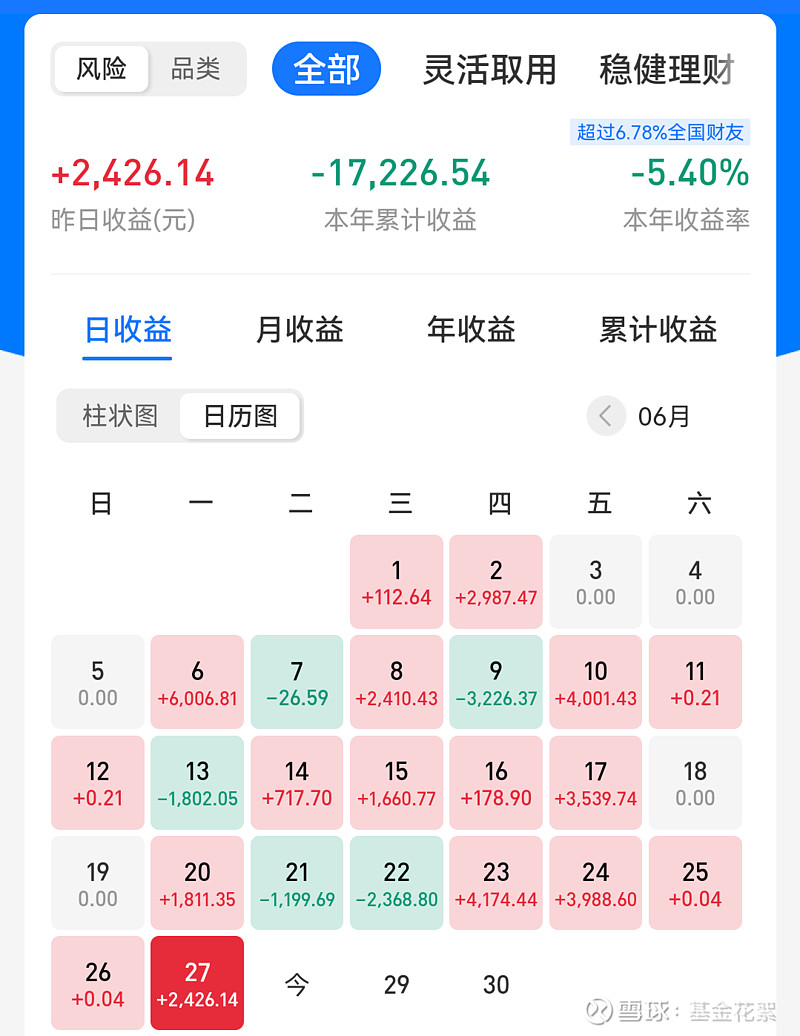The image size is (800, 1036).
Task: Select June 9 with -3,226.37
Action: [496, 682]
